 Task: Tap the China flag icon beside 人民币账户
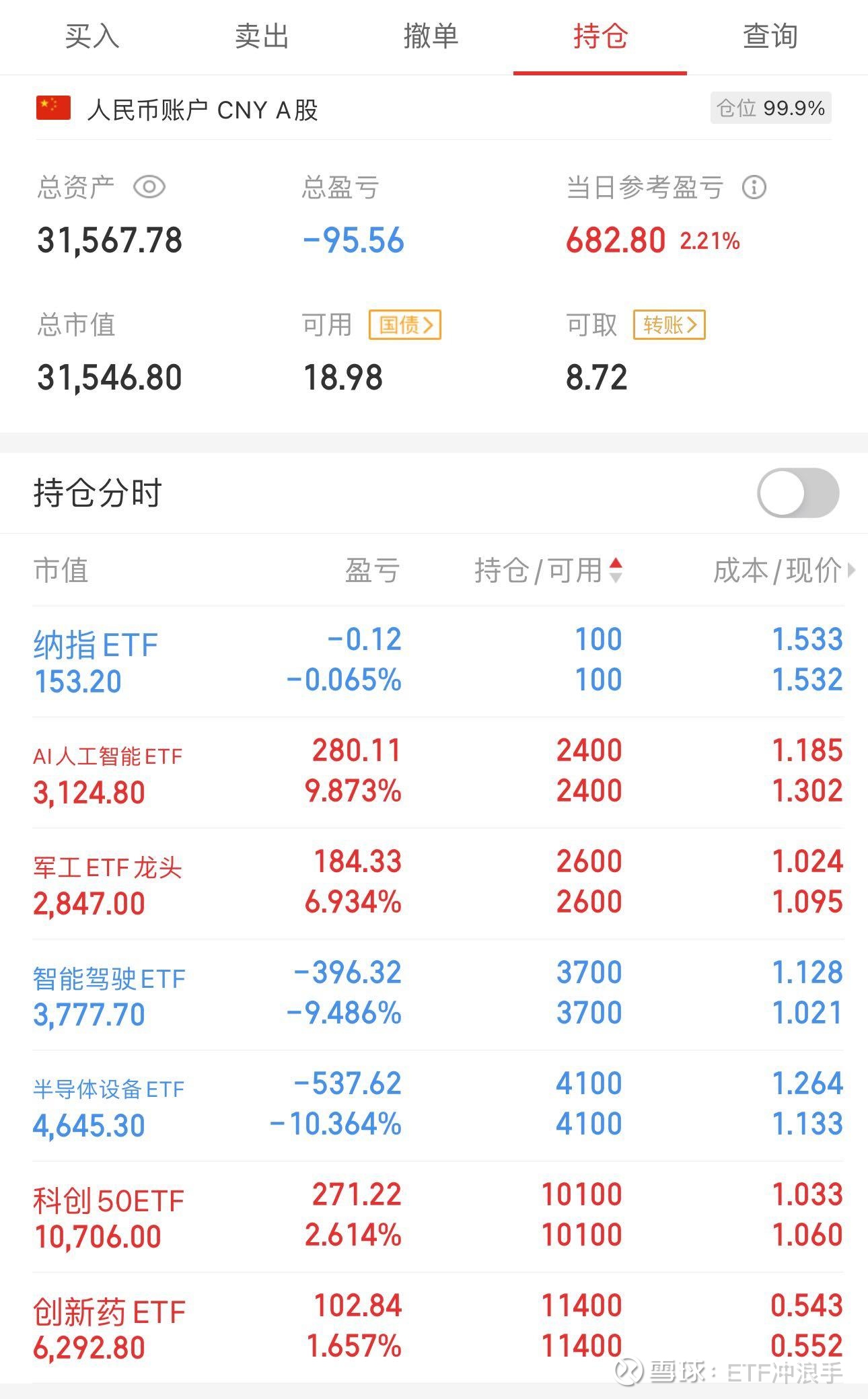[52, 108]
